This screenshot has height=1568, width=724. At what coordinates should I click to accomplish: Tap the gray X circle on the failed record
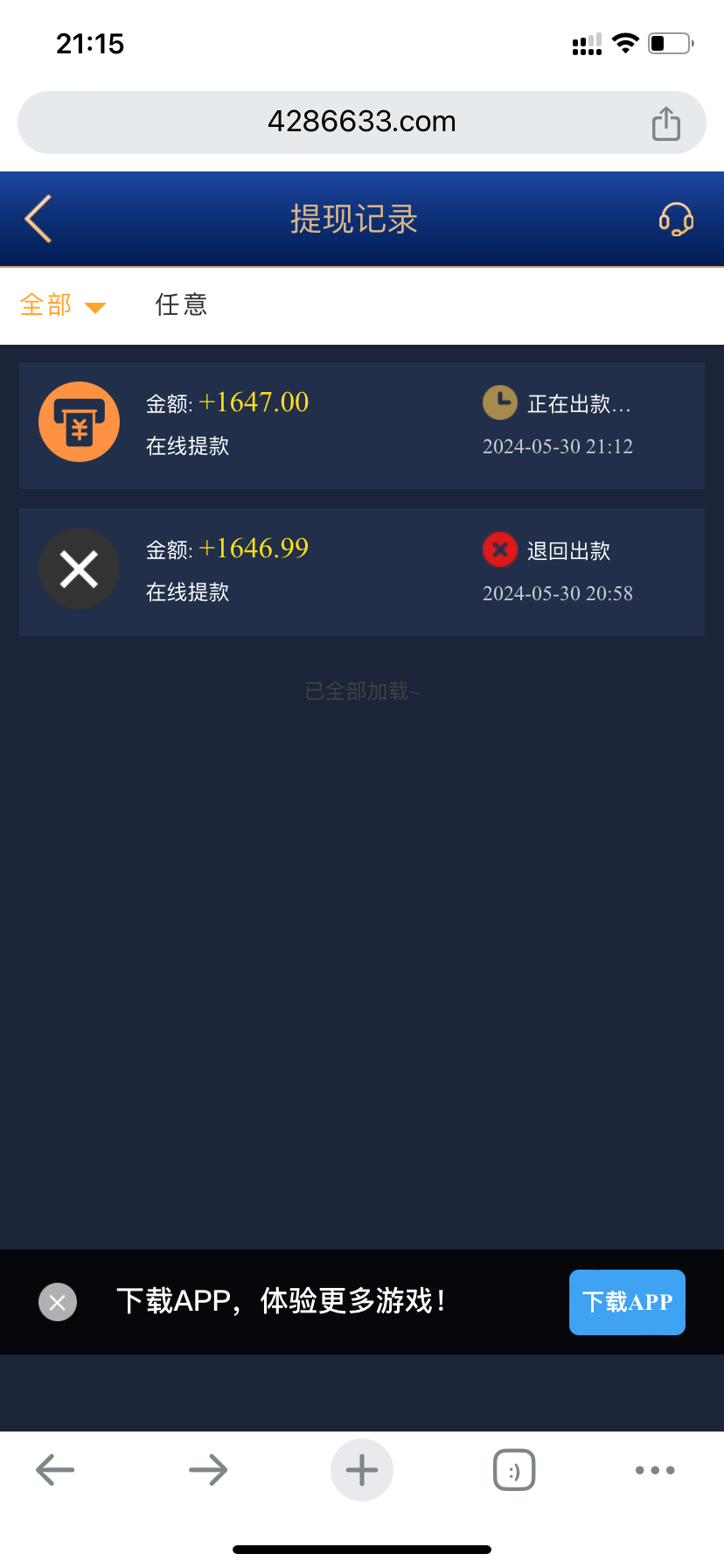point(79,569)
